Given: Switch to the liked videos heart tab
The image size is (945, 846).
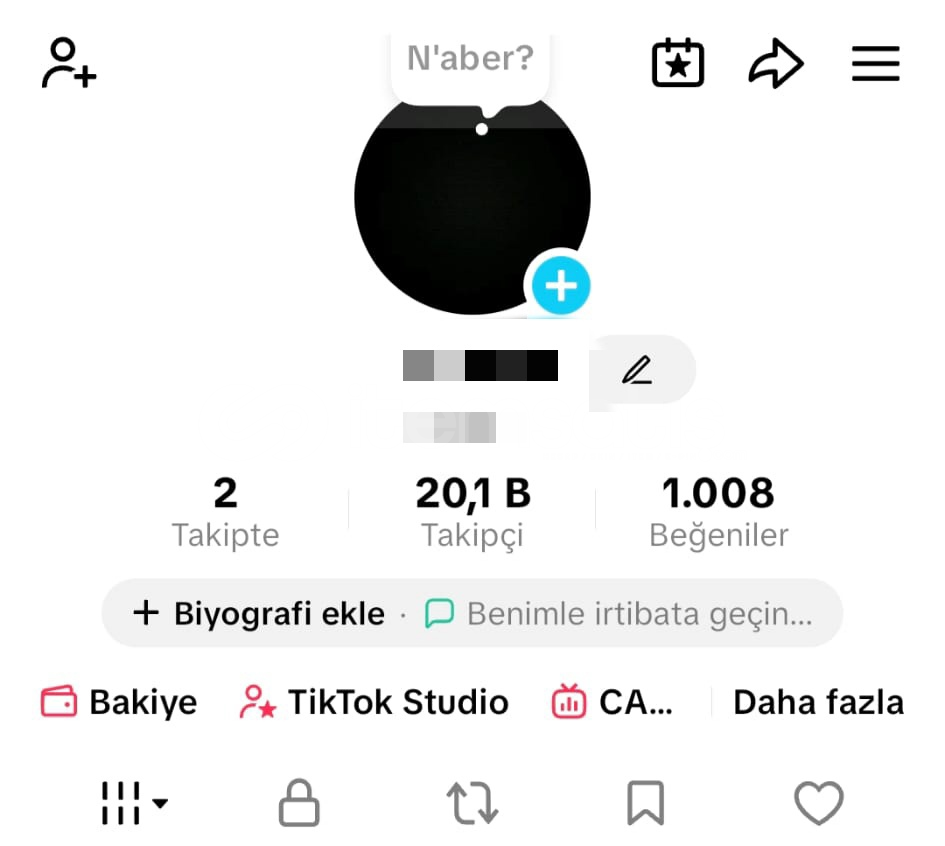Looking at the screenshot, I should click(x=818, y=803).
